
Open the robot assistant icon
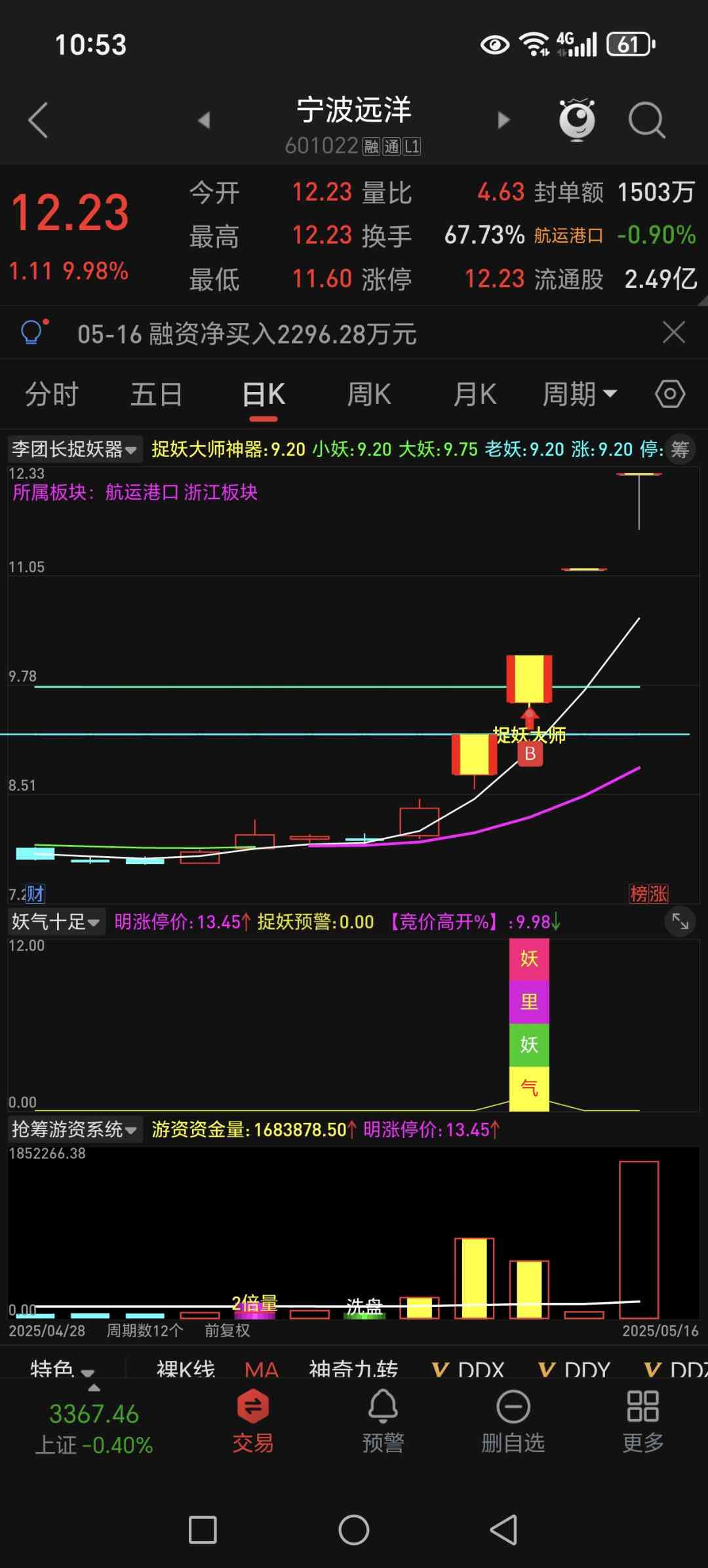[577, 120]
